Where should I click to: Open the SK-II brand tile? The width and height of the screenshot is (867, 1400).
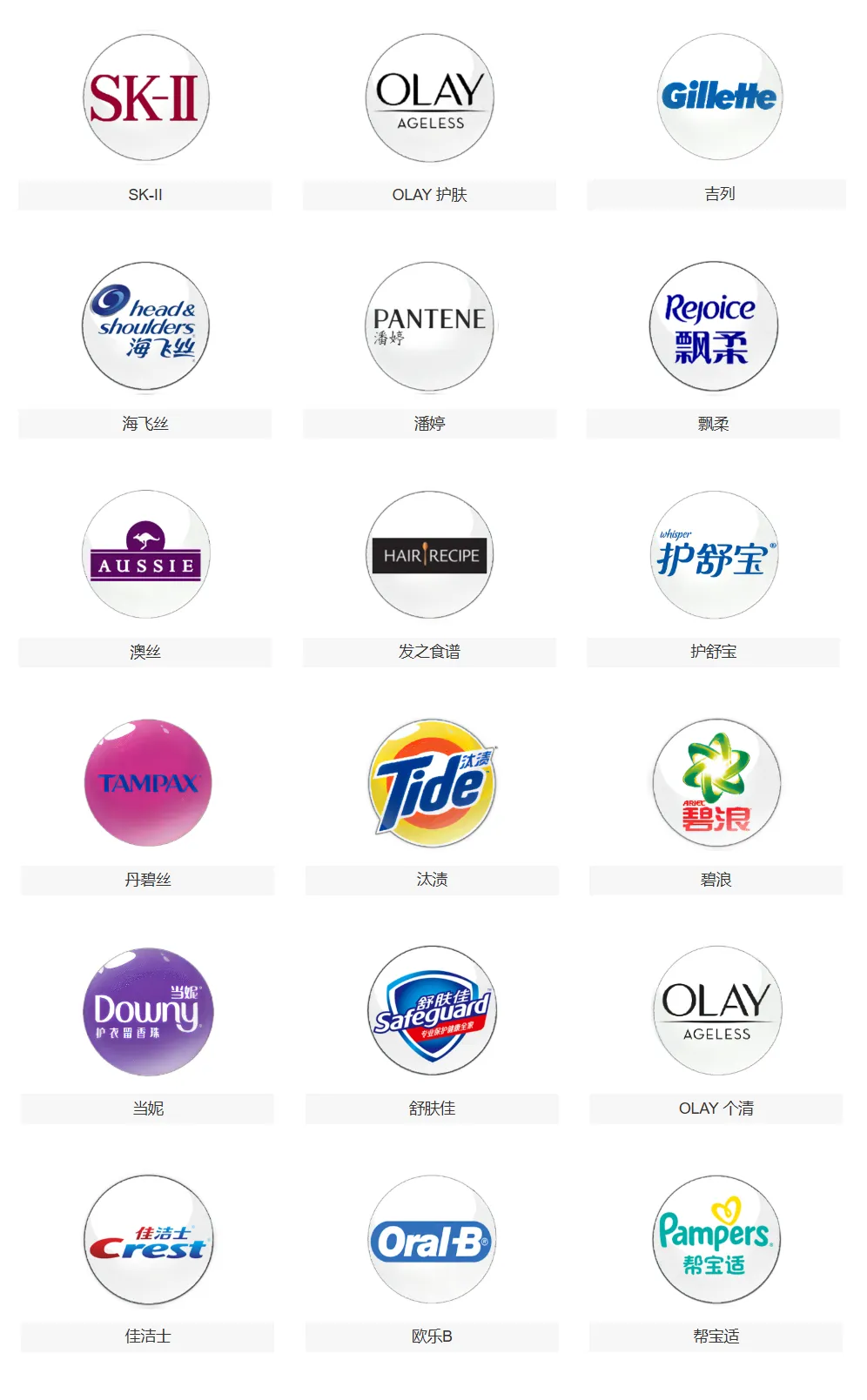click(145, 97)
